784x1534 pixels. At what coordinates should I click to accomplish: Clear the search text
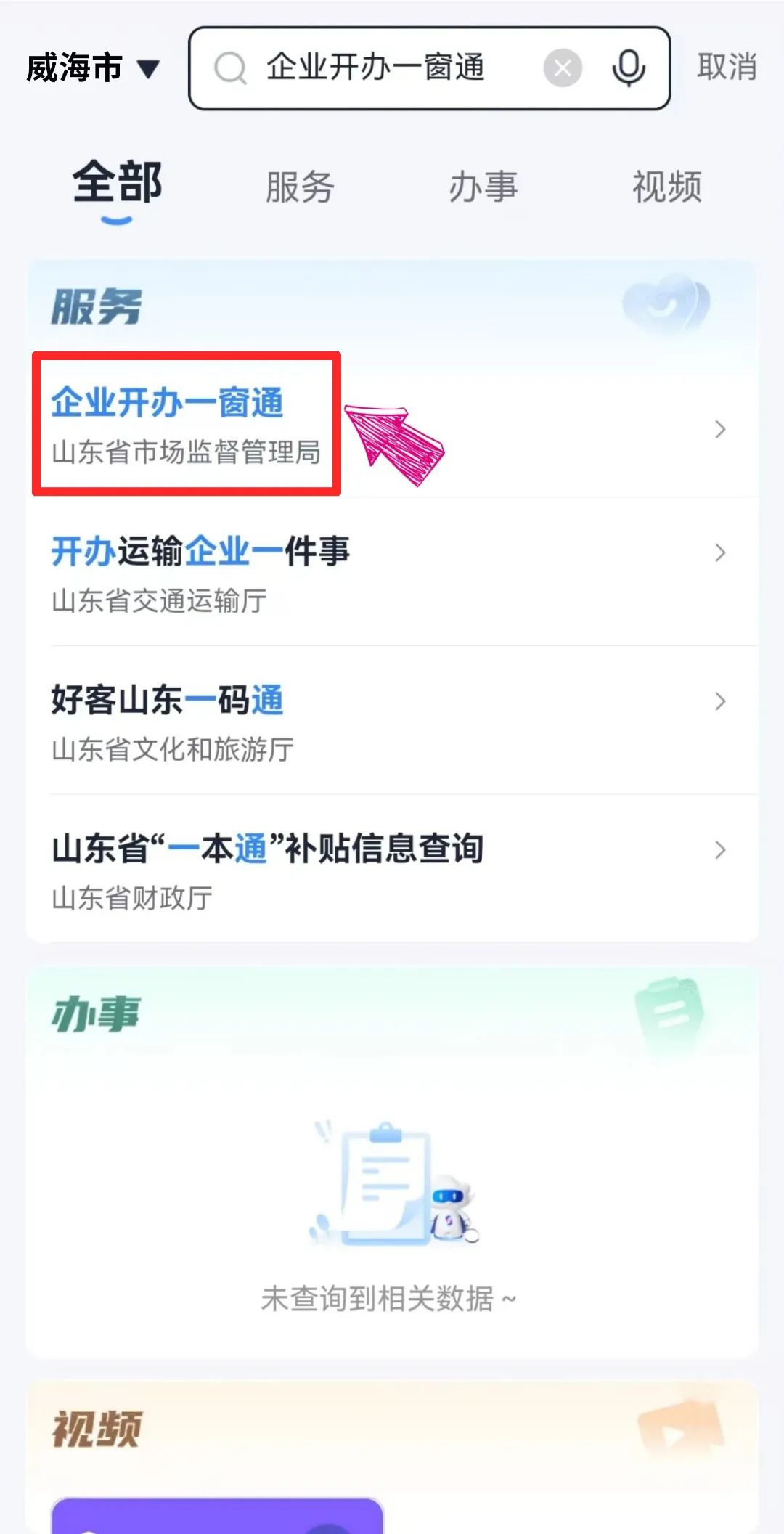[x=563, y=68]
